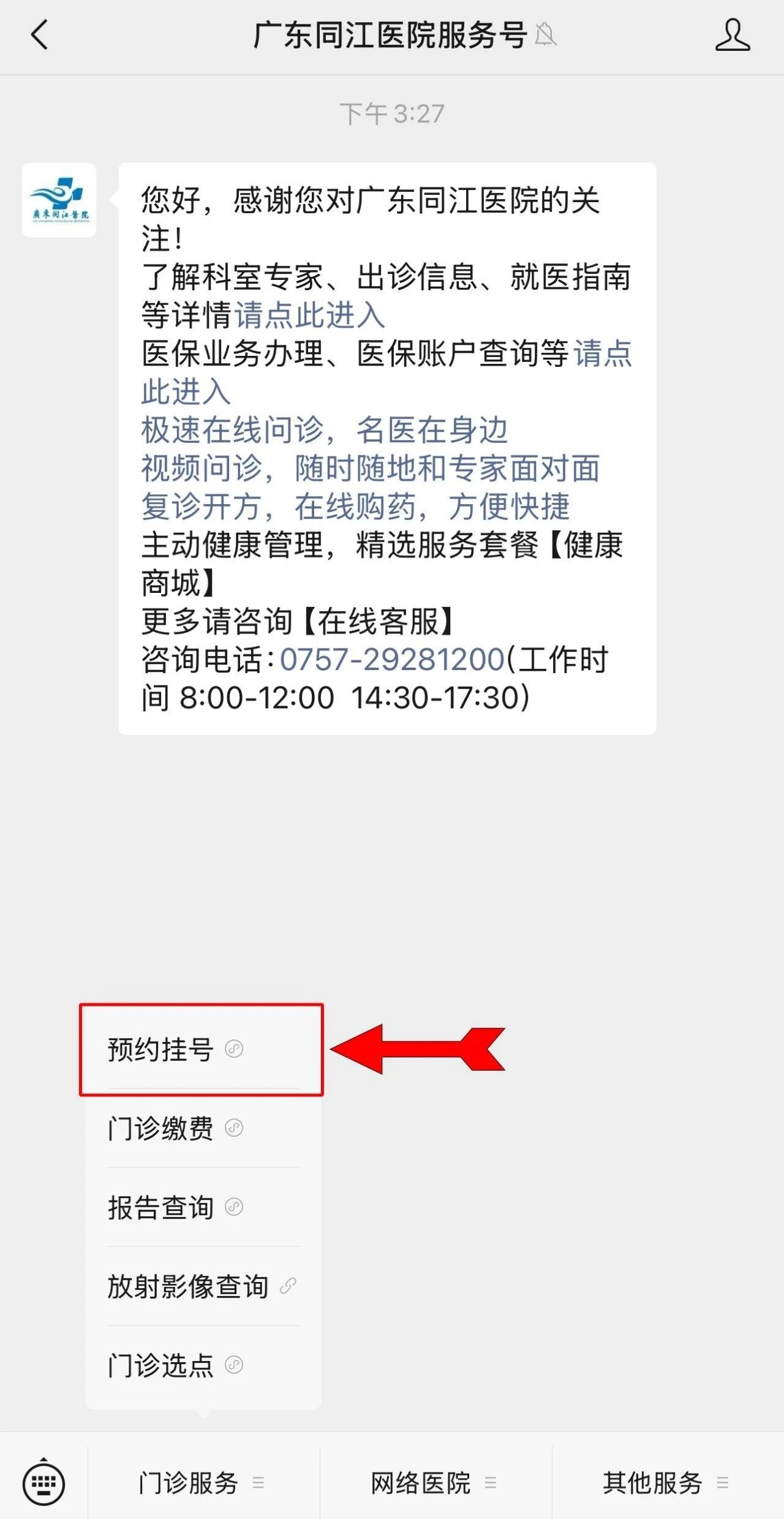
Task: Tap the hospital avatar in the chat
Action: [59, 200]
